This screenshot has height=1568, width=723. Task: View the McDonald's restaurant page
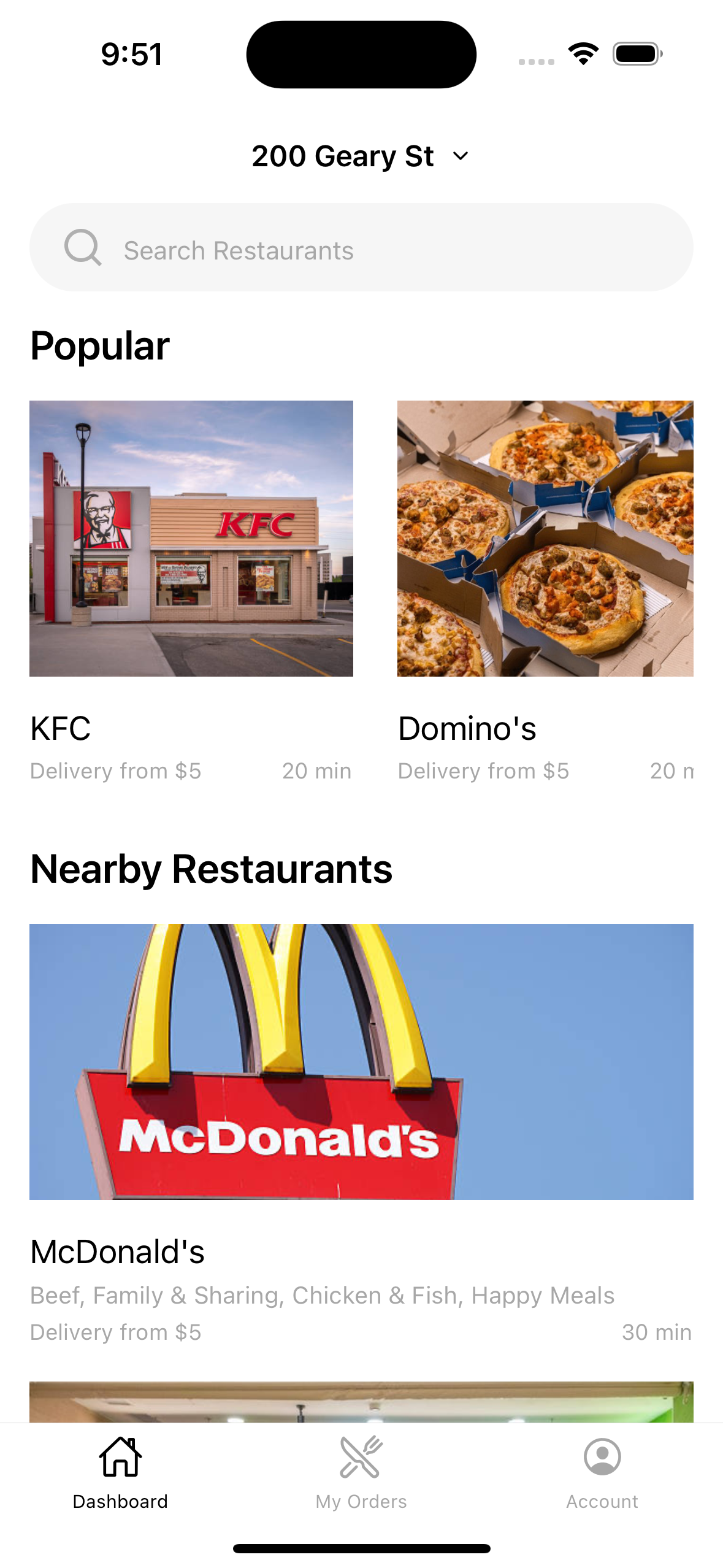click(x=361, y=1061)
